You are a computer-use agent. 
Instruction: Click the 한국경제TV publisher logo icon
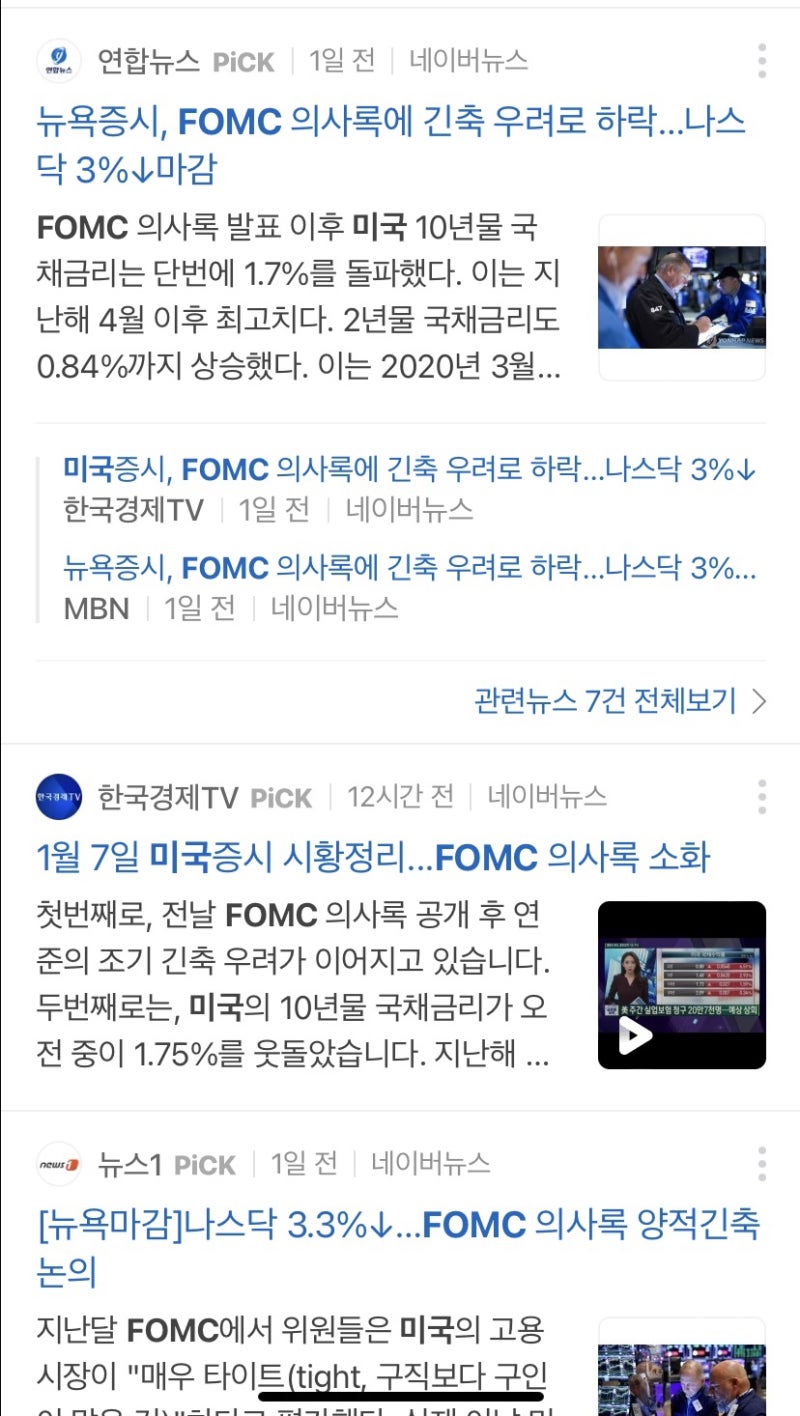coord(57,797)
